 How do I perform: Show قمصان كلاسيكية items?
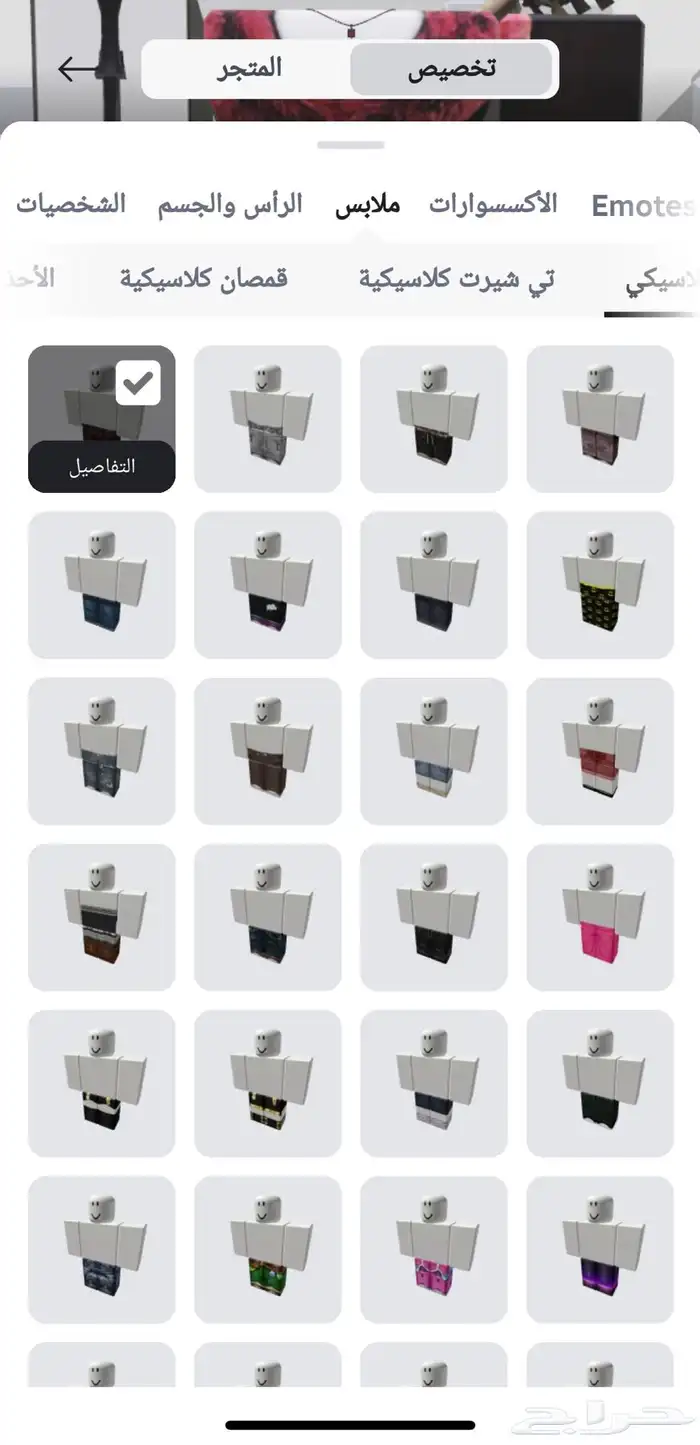(204, 279)
